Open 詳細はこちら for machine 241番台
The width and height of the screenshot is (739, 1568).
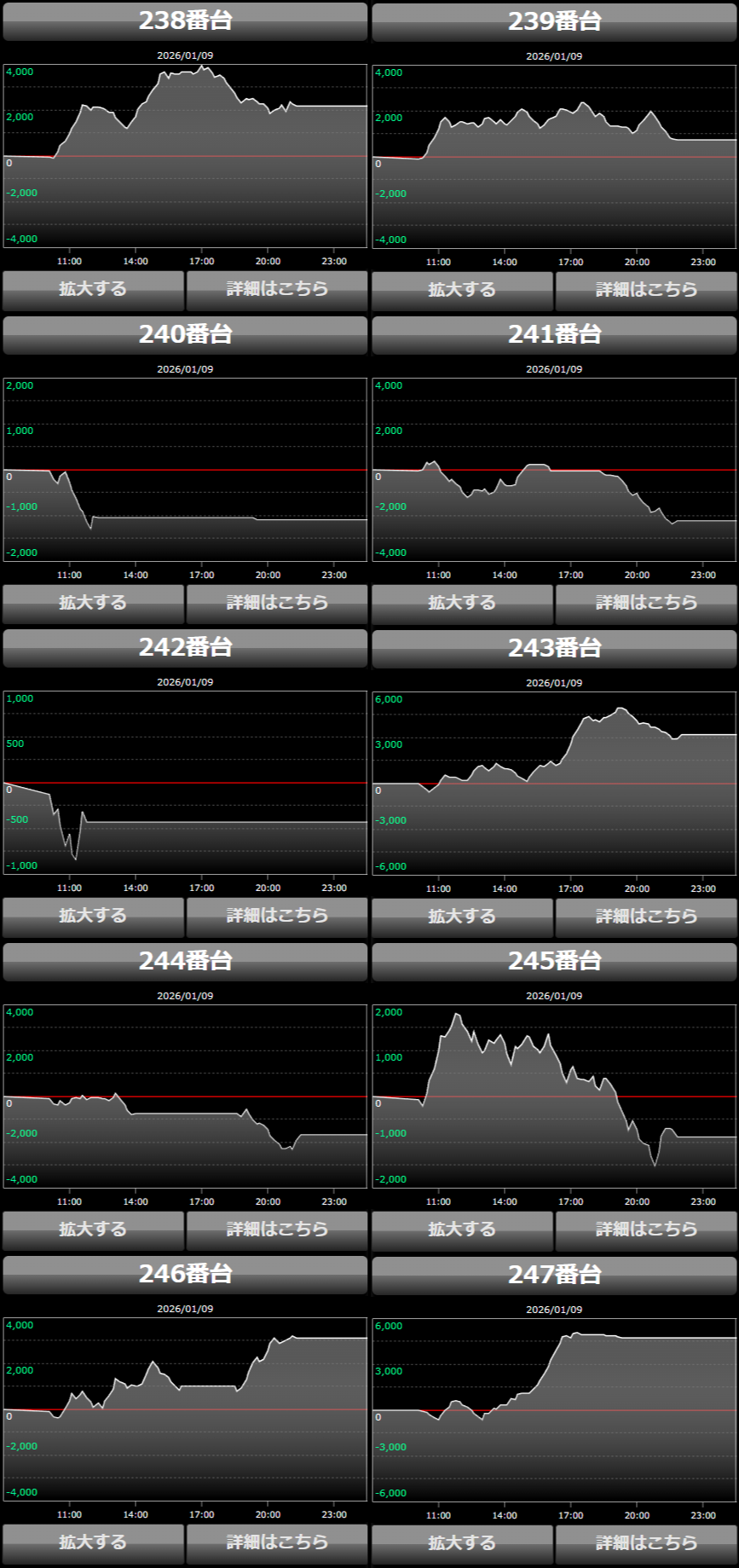[x=646, y=603]
